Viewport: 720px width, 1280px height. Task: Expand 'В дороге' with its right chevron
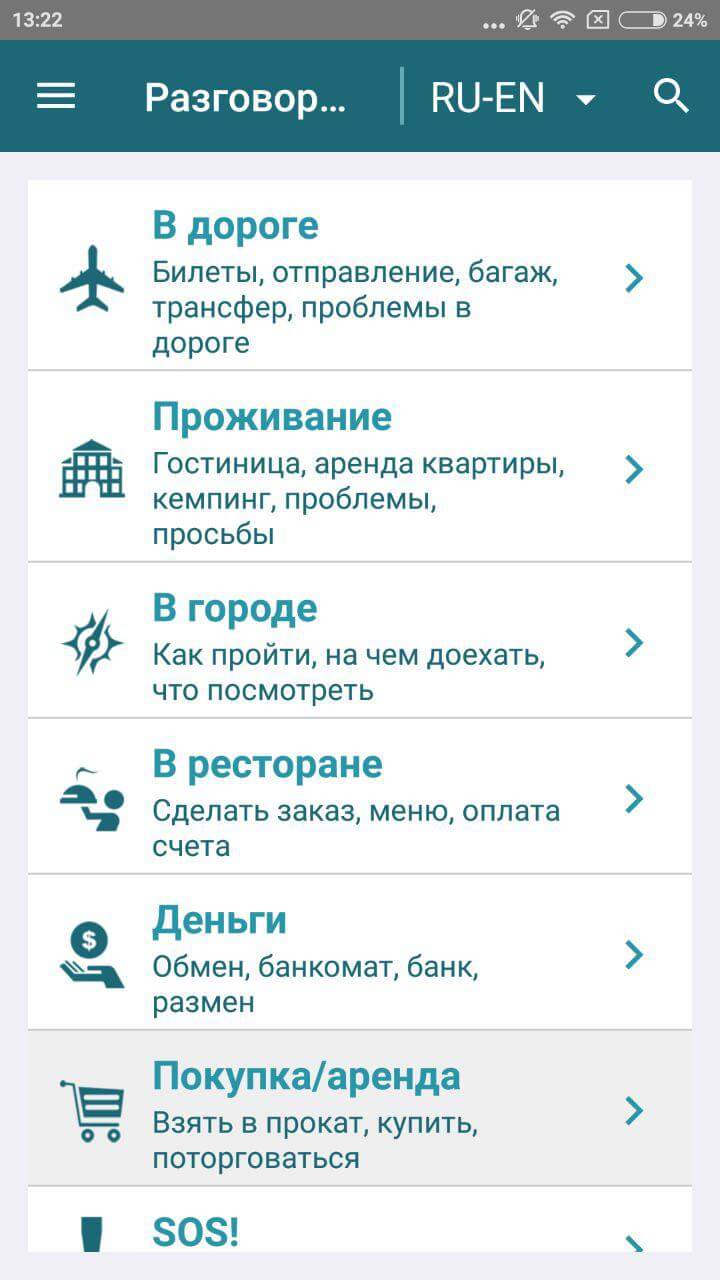[634, 278]
